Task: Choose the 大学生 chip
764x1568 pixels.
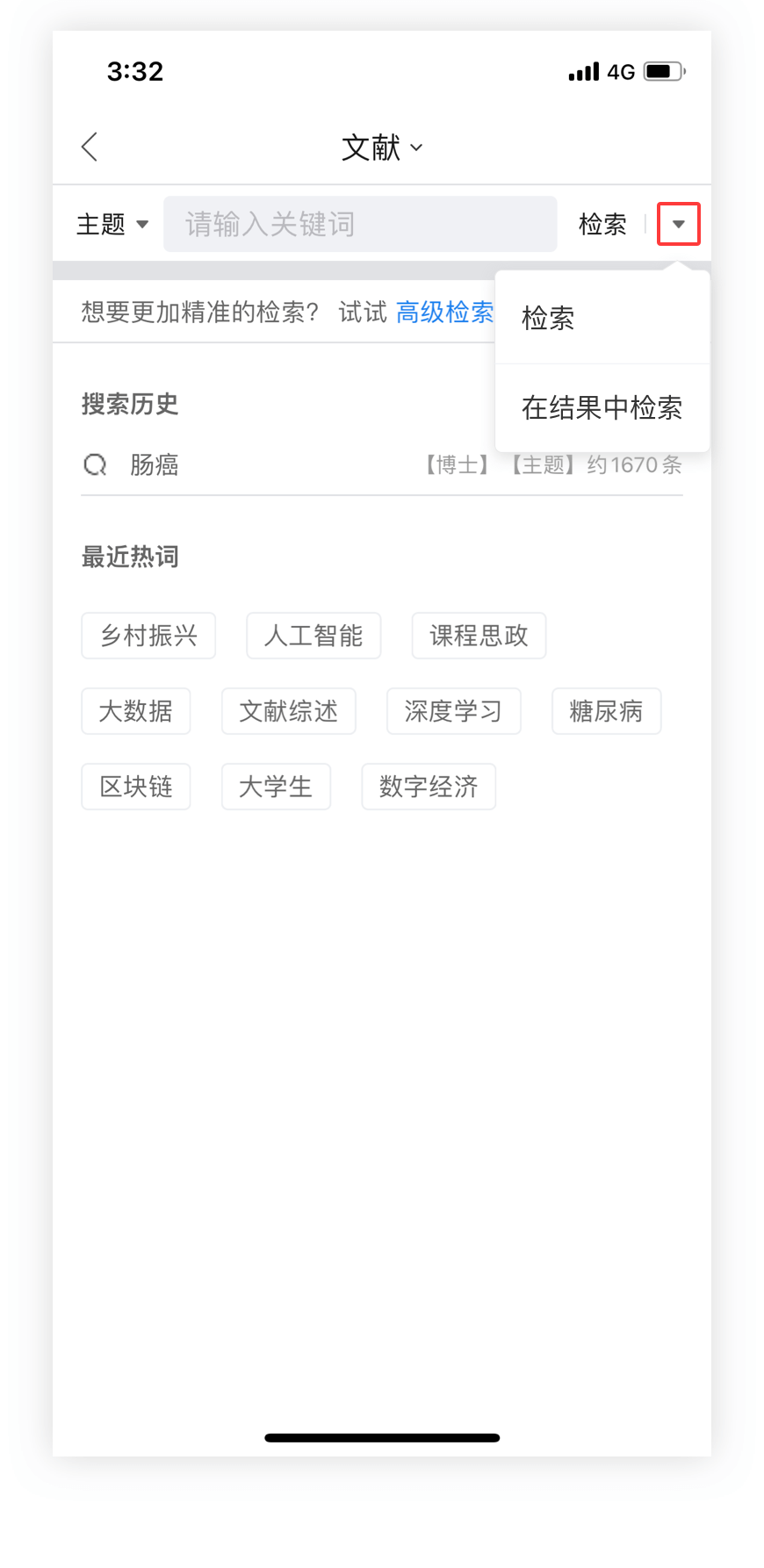Action: pyautogui.click(x=276, y=787)
